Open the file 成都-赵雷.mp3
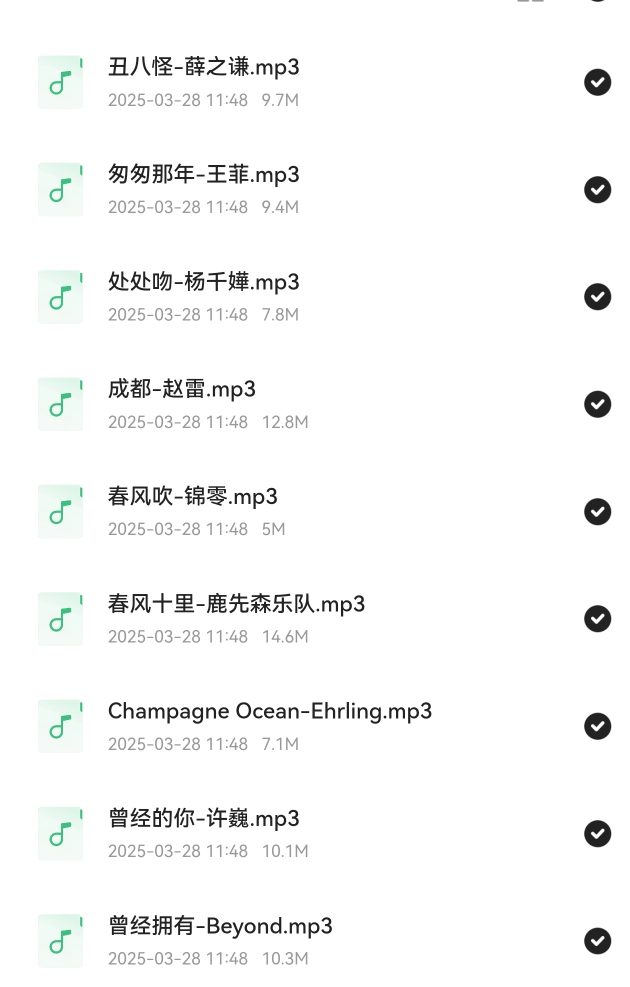Screen dimensions: 630x987 (182, 390)
